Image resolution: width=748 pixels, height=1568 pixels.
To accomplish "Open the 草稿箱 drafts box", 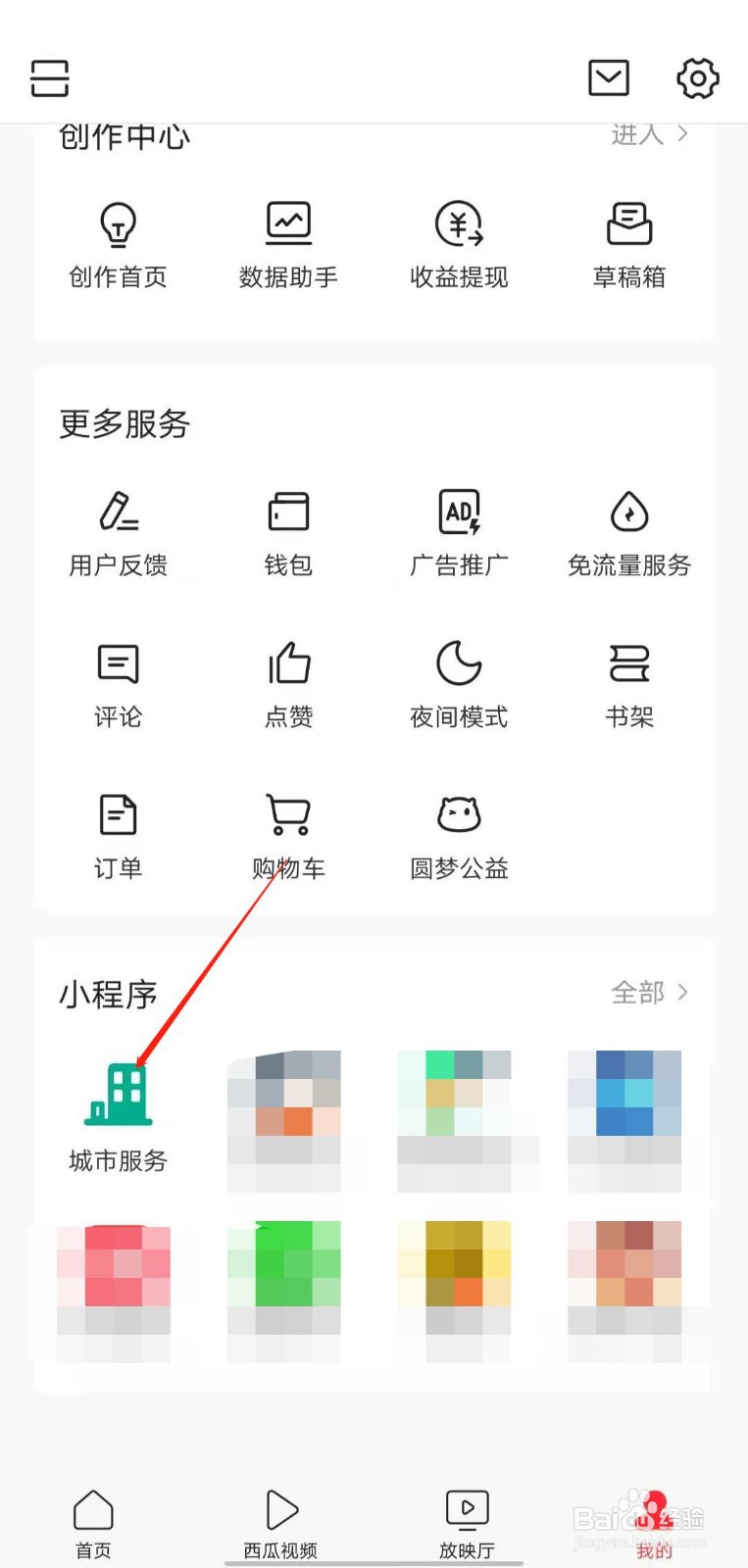I will click(628, 243).
